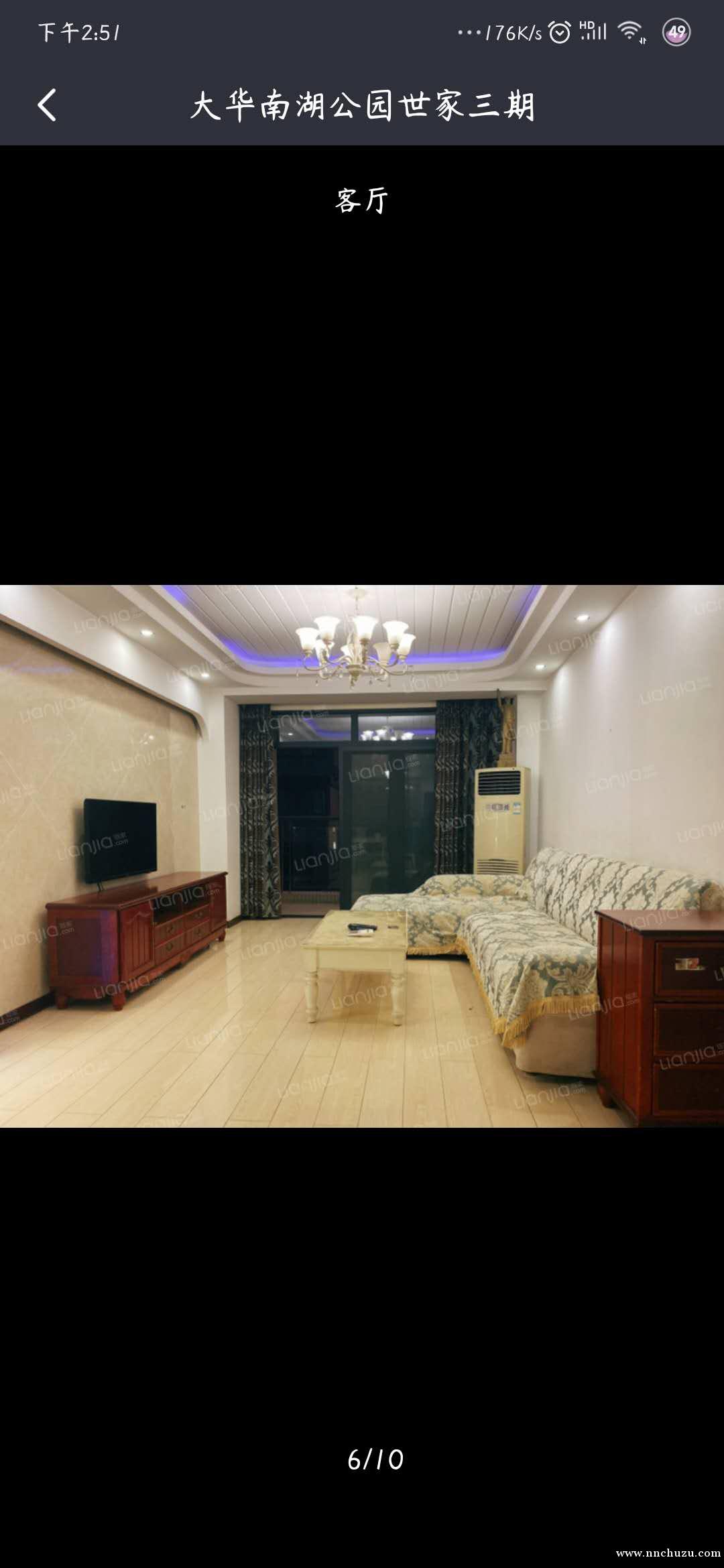Tap the living room photo
Image resolution: width=724 pixels, height=1568 pixels.
coord(362,856)
